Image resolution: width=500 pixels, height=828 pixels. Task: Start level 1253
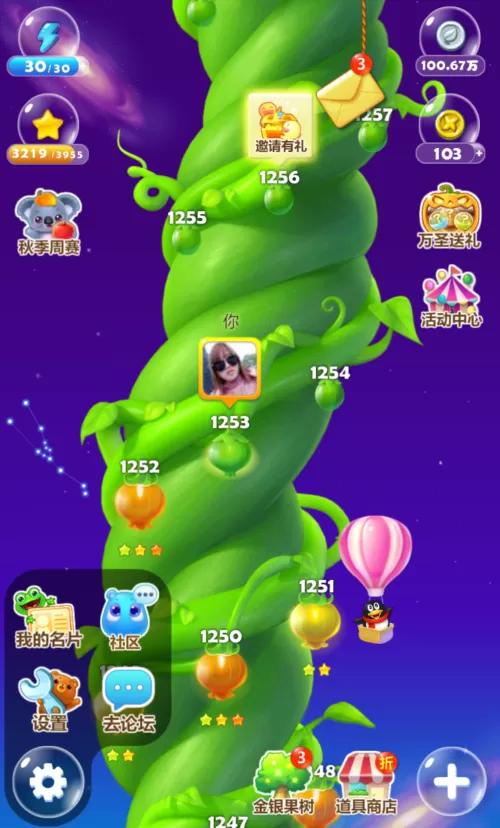pyautogui.click(x=229, y=453)
